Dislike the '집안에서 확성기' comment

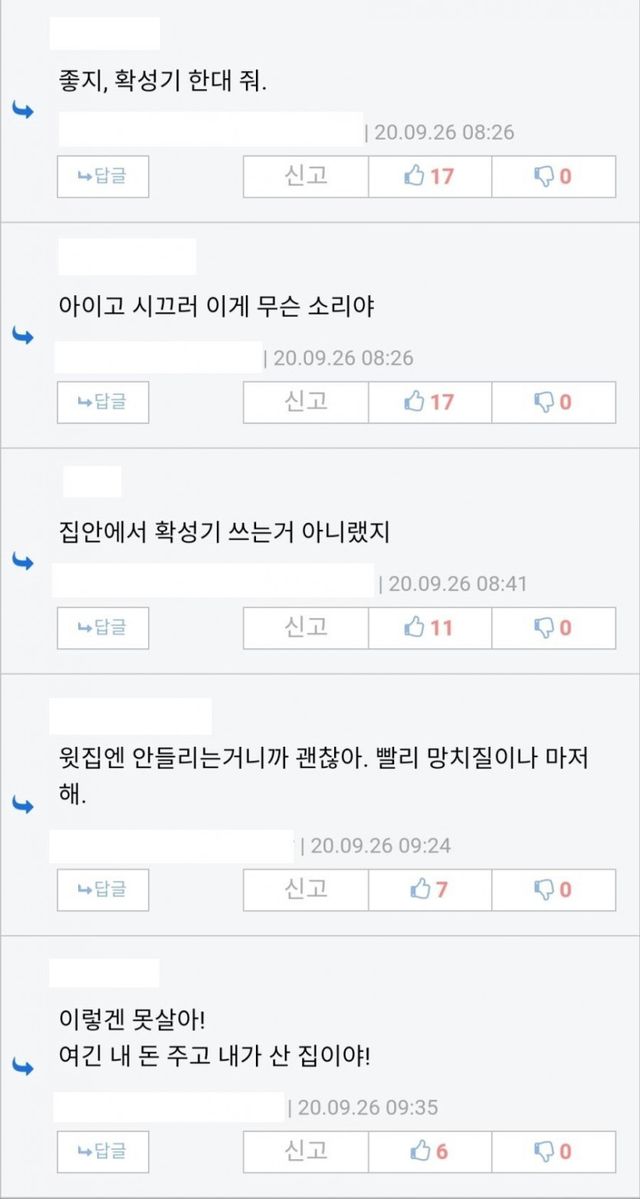[554, 628]
